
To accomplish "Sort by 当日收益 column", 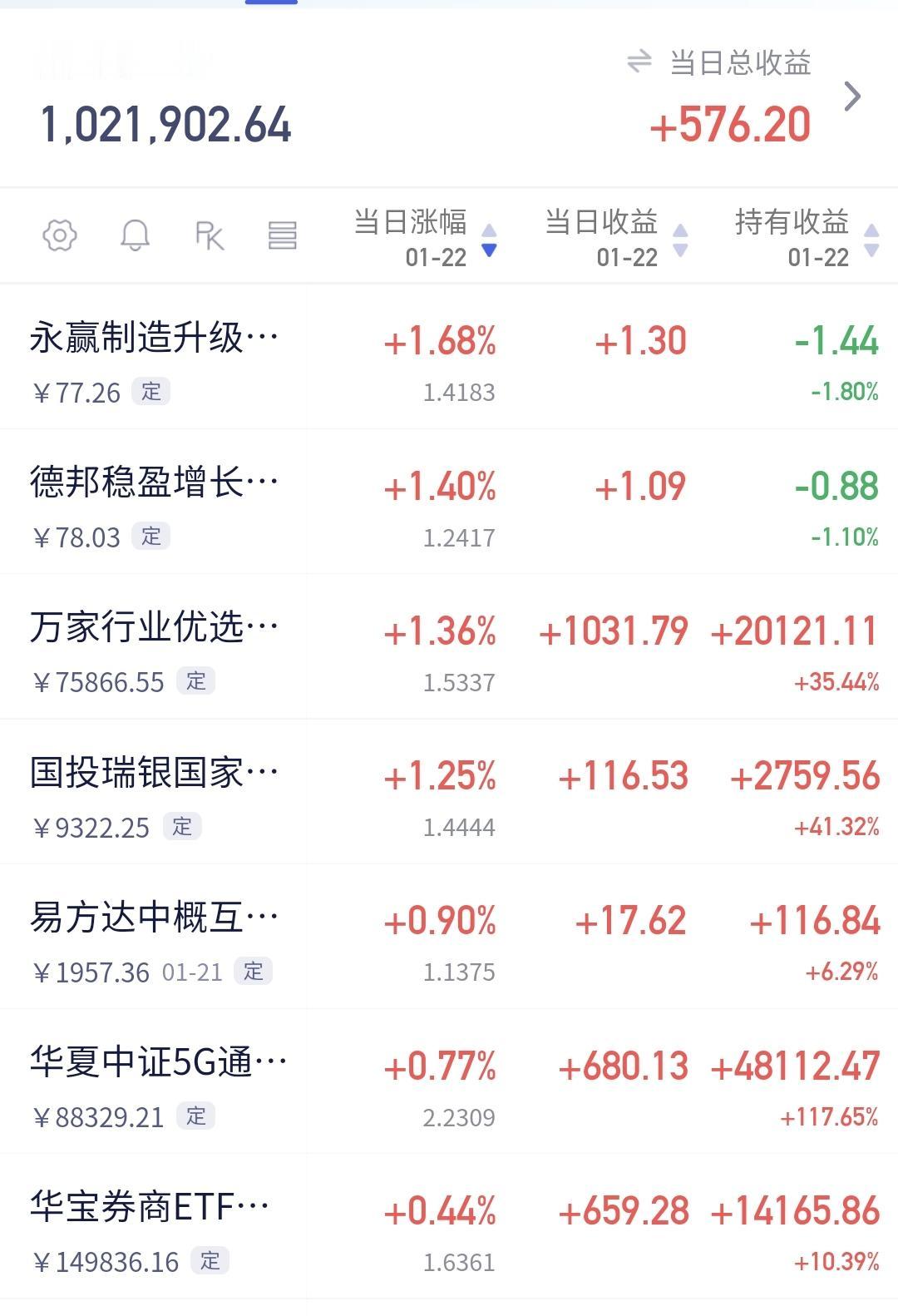I will 615,238.
